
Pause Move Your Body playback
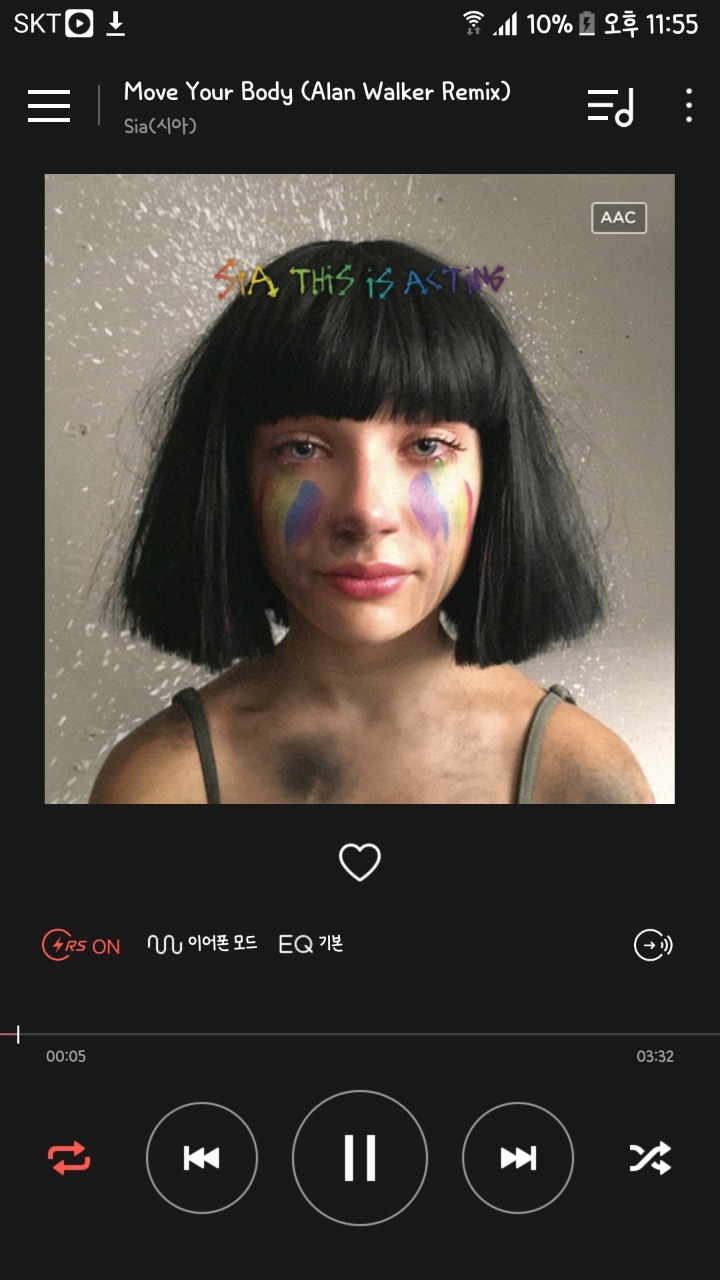[x=360, y=1158]
